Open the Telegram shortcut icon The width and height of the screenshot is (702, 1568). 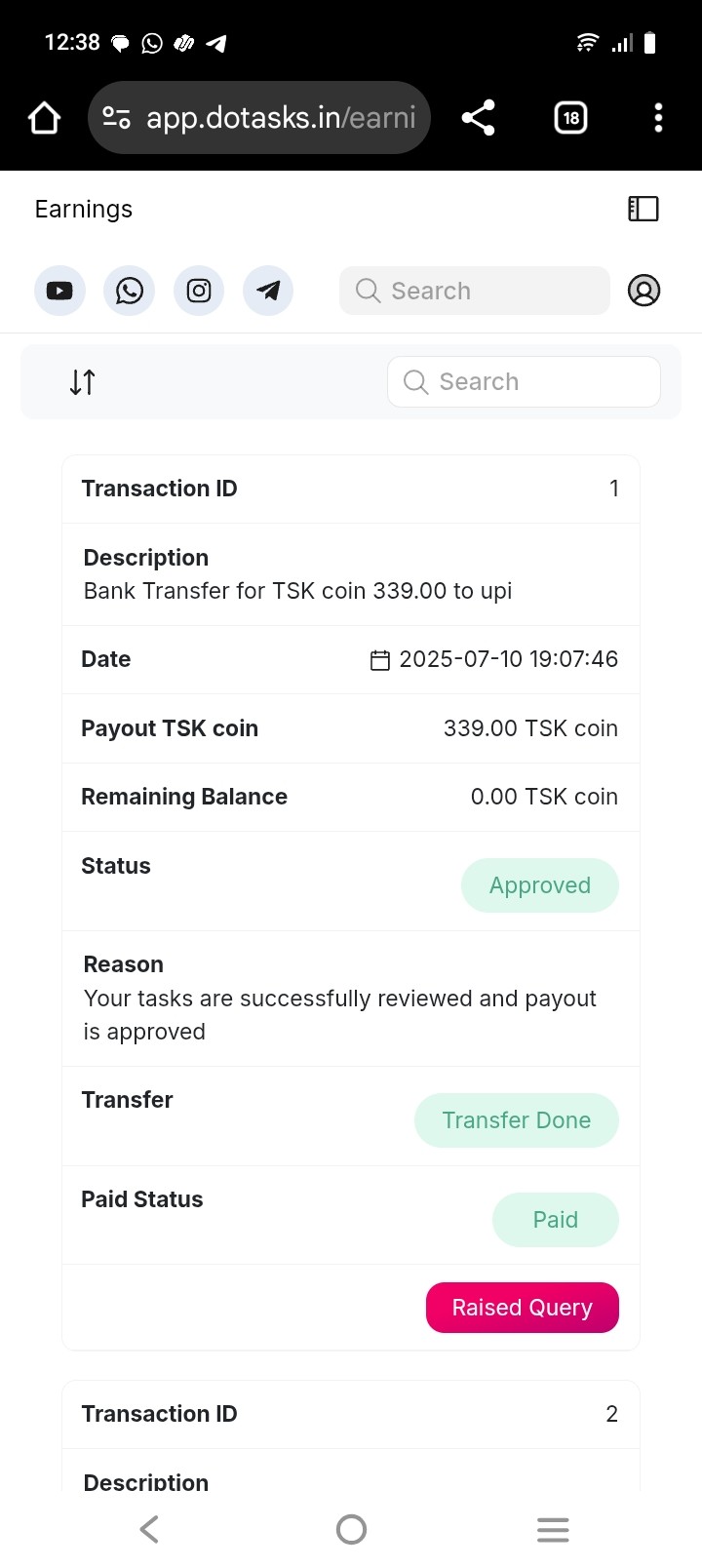tap(268, 291)
